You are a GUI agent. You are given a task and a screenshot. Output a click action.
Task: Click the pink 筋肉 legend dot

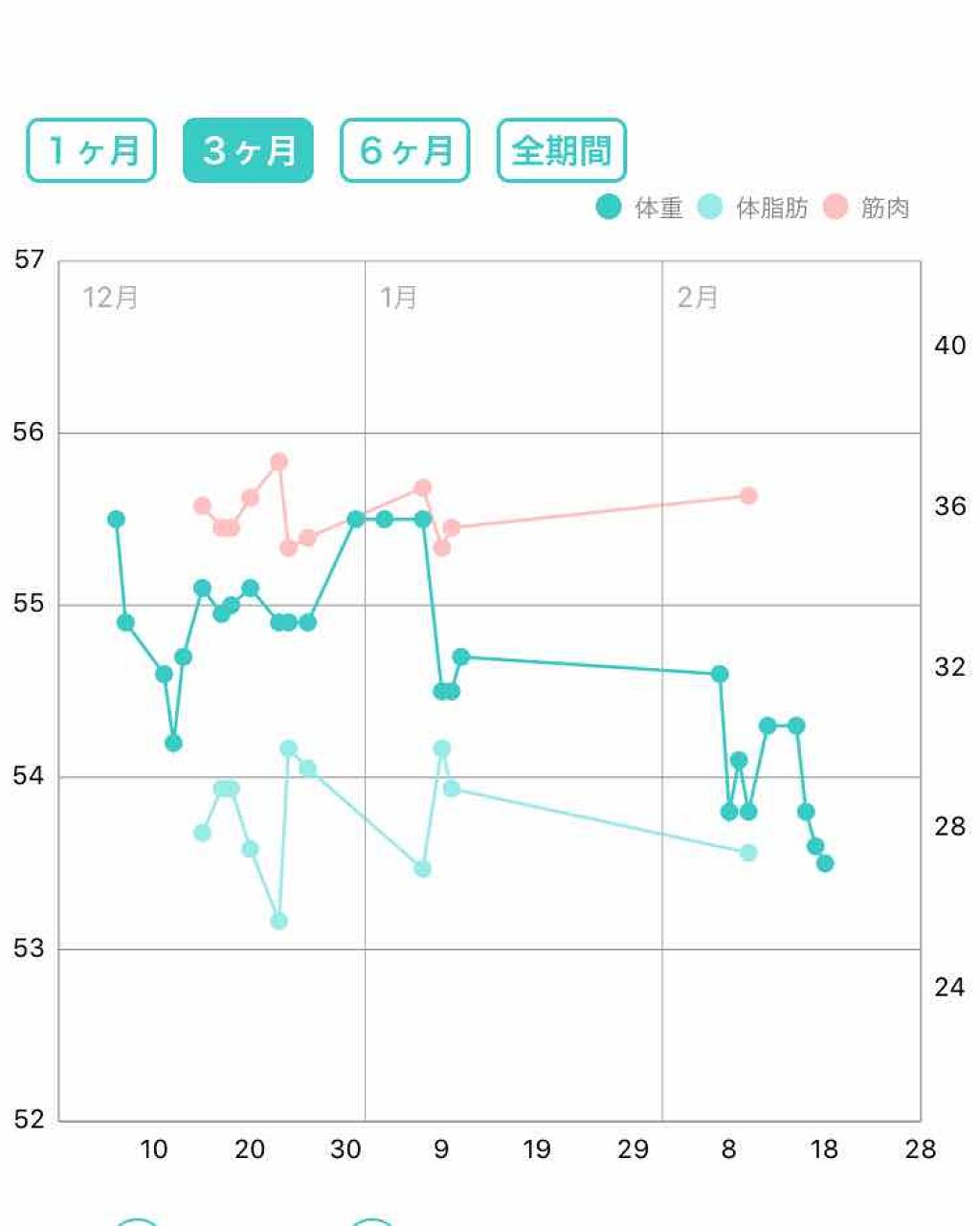[x=836, y=206]
